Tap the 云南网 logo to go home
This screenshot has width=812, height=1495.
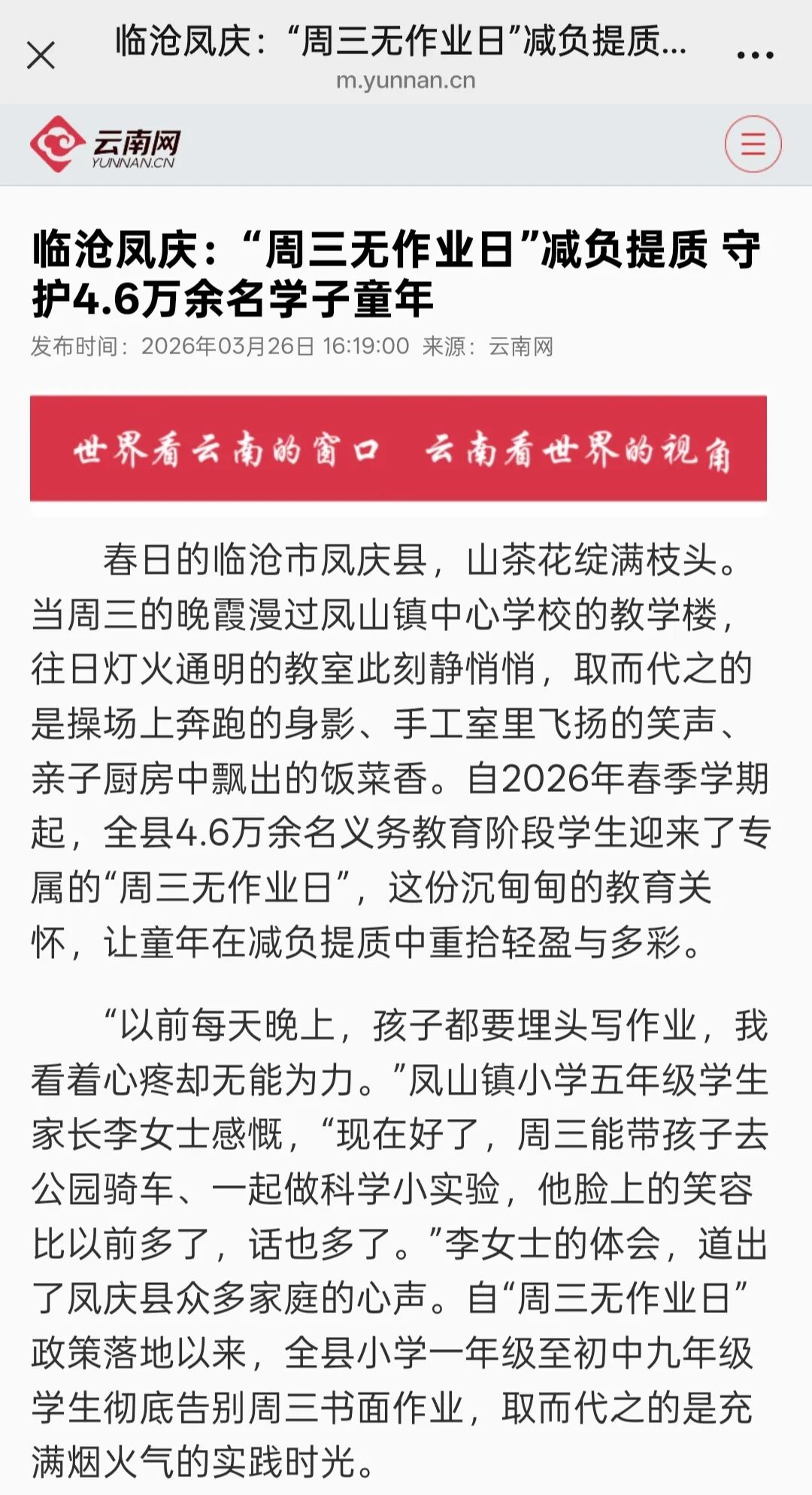(x=105, y=144)
